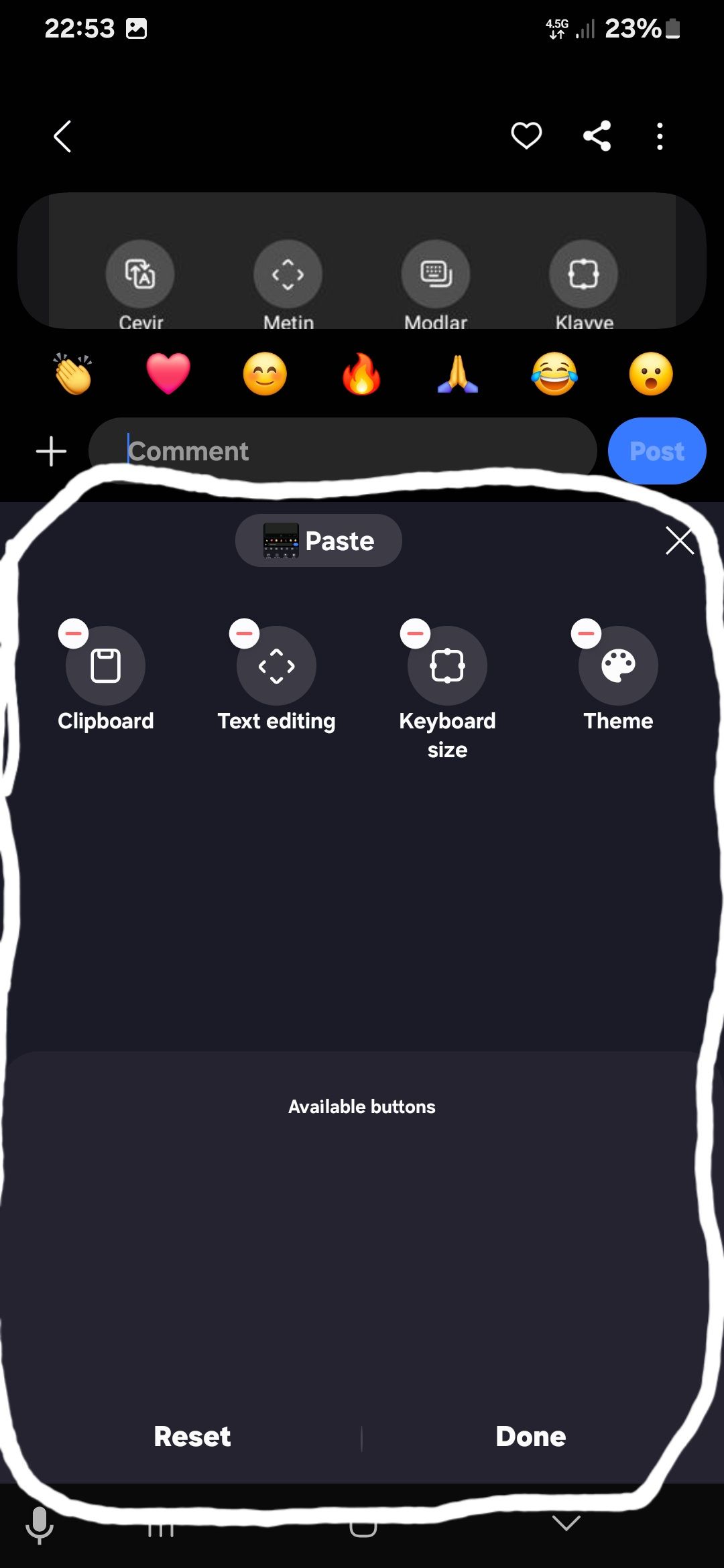Reset the toolbar buttons to default
This screenshot has height=1568, width=724.
(192, 1436)
